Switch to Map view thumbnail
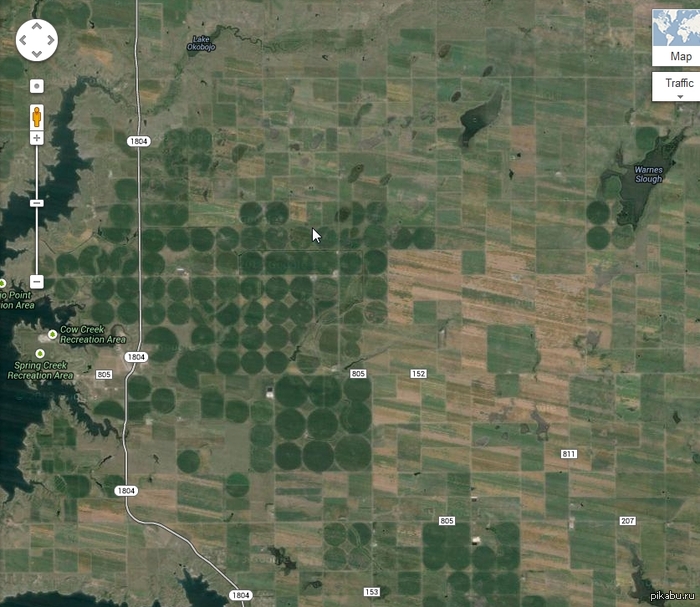 pos(674,37)
